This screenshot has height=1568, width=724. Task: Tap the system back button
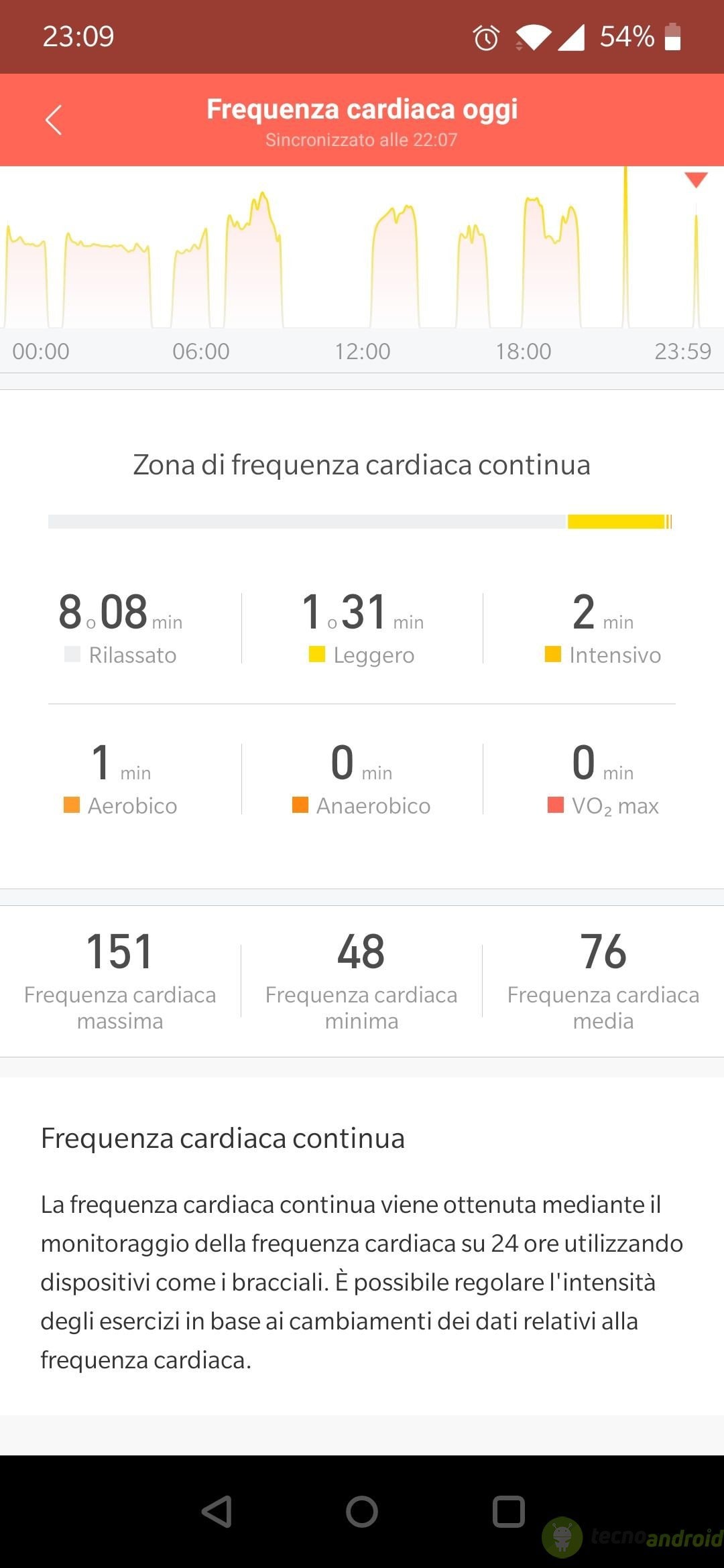point(217,1512)
